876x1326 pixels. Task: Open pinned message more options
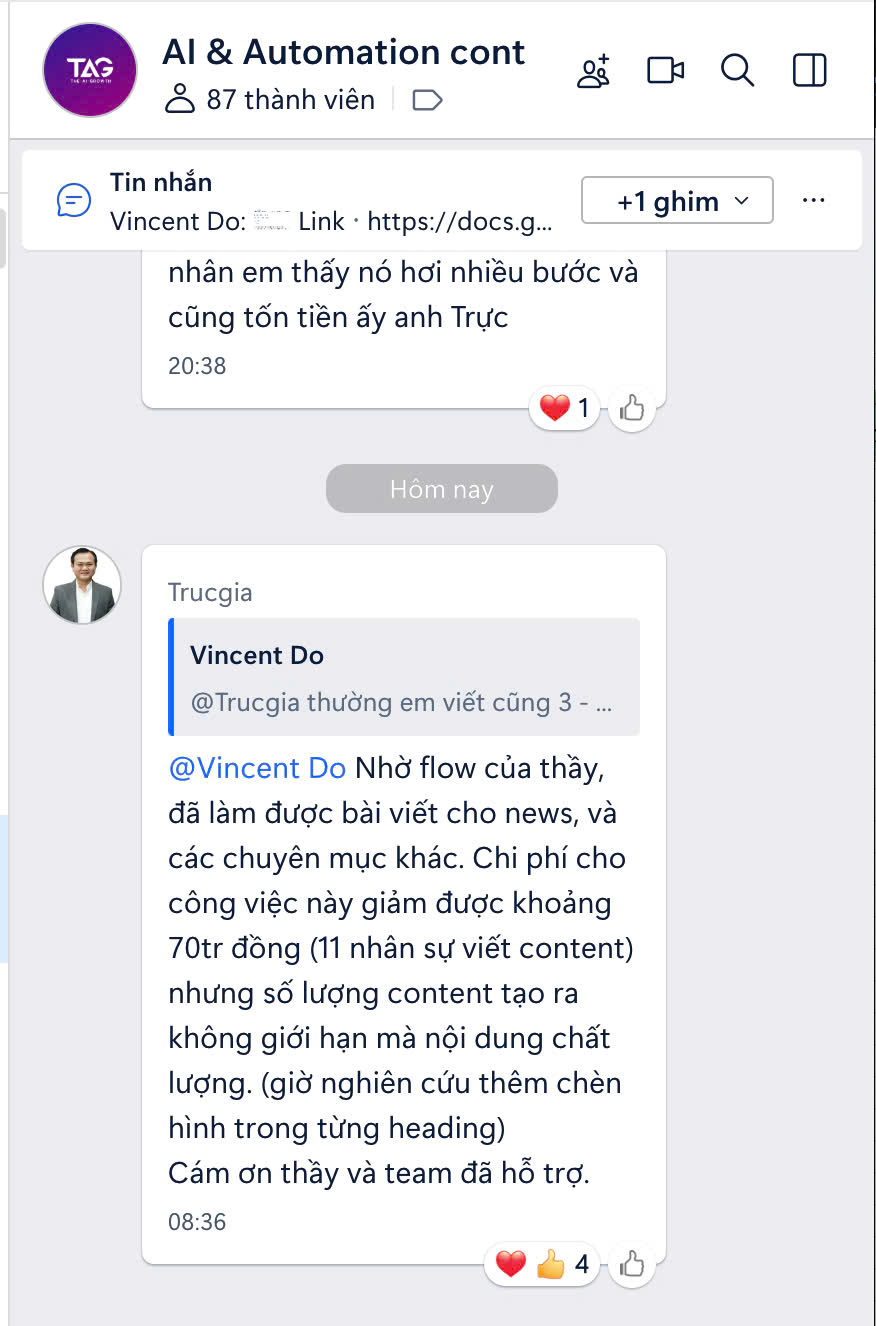814,201
